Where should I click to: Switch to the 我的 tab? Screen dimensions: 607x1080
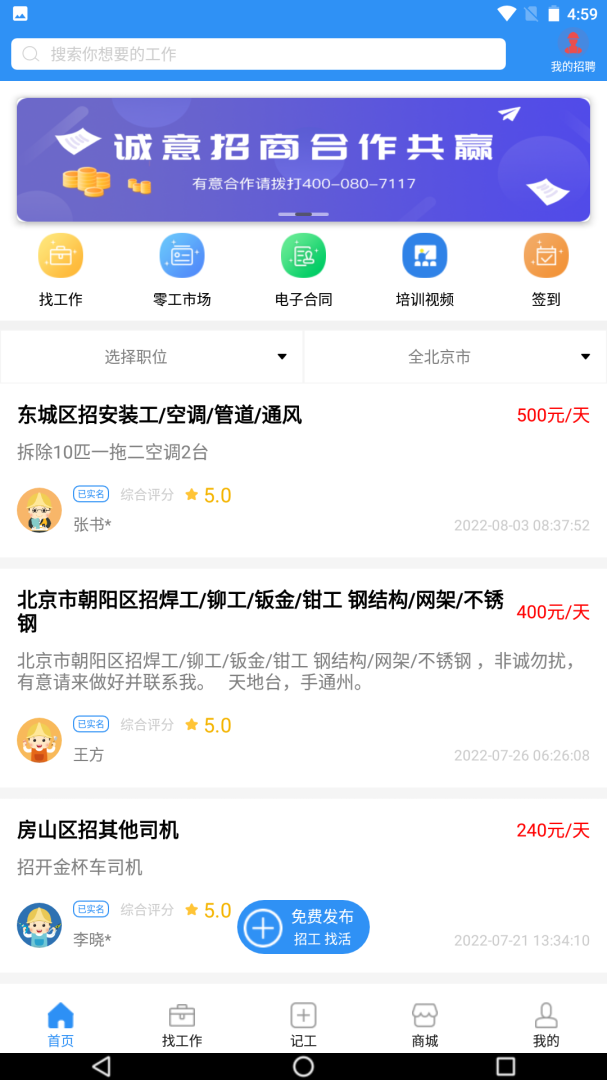pos(546,1025)
